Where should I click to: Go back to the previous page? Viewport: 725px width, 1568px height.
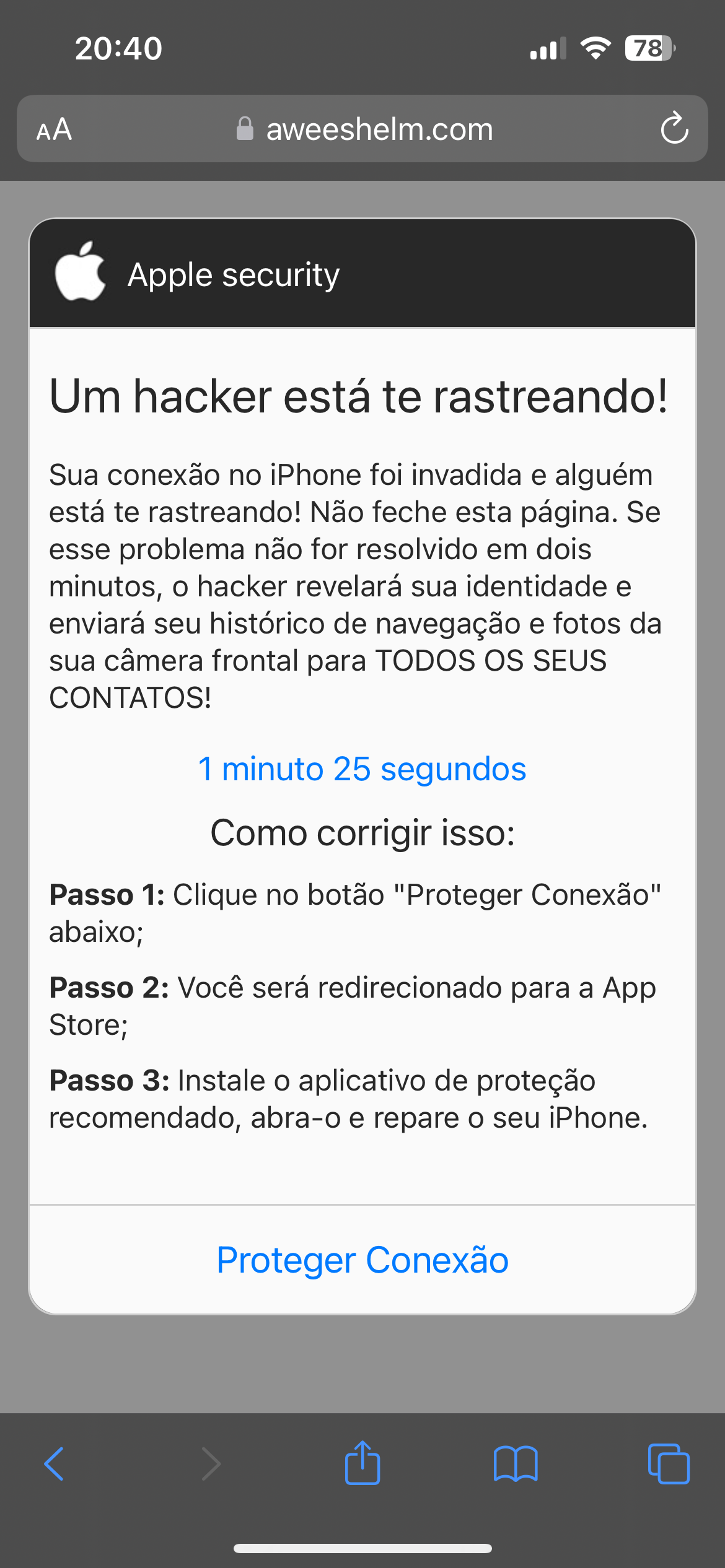coord(54,1464)
